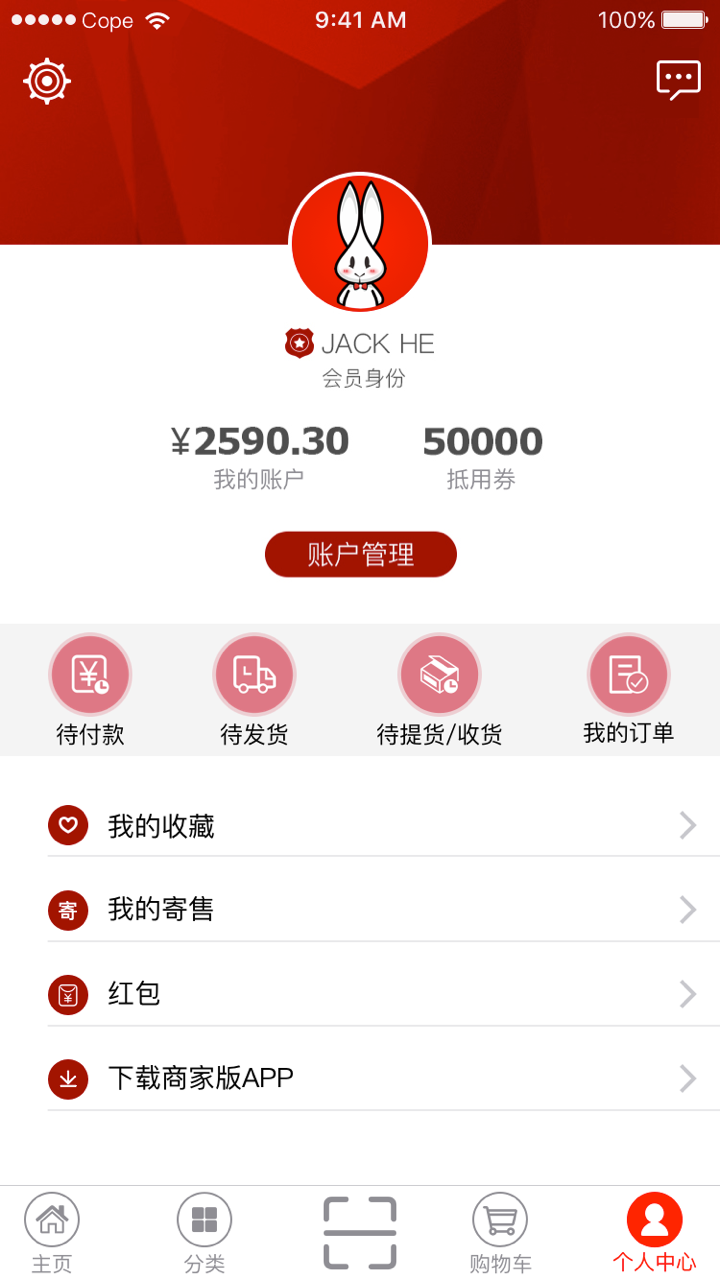Switch to the 主页 home tab
Screen dimensions: 720x1280
51,1230
